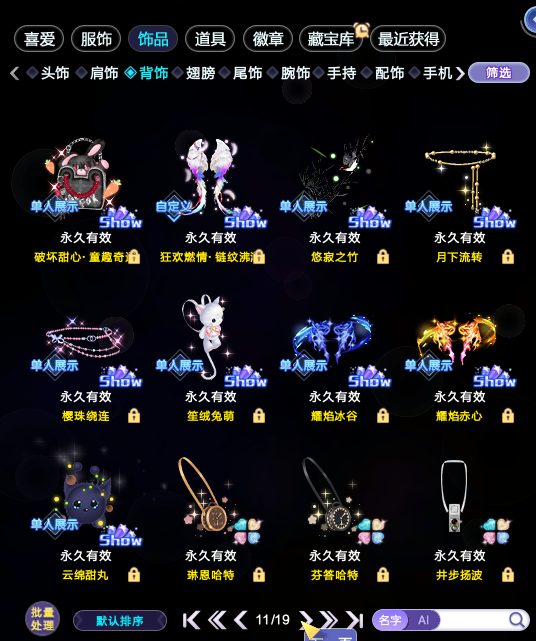536x641 pixels.
Task: Tap the search magnifier icon
Action: 517,620
